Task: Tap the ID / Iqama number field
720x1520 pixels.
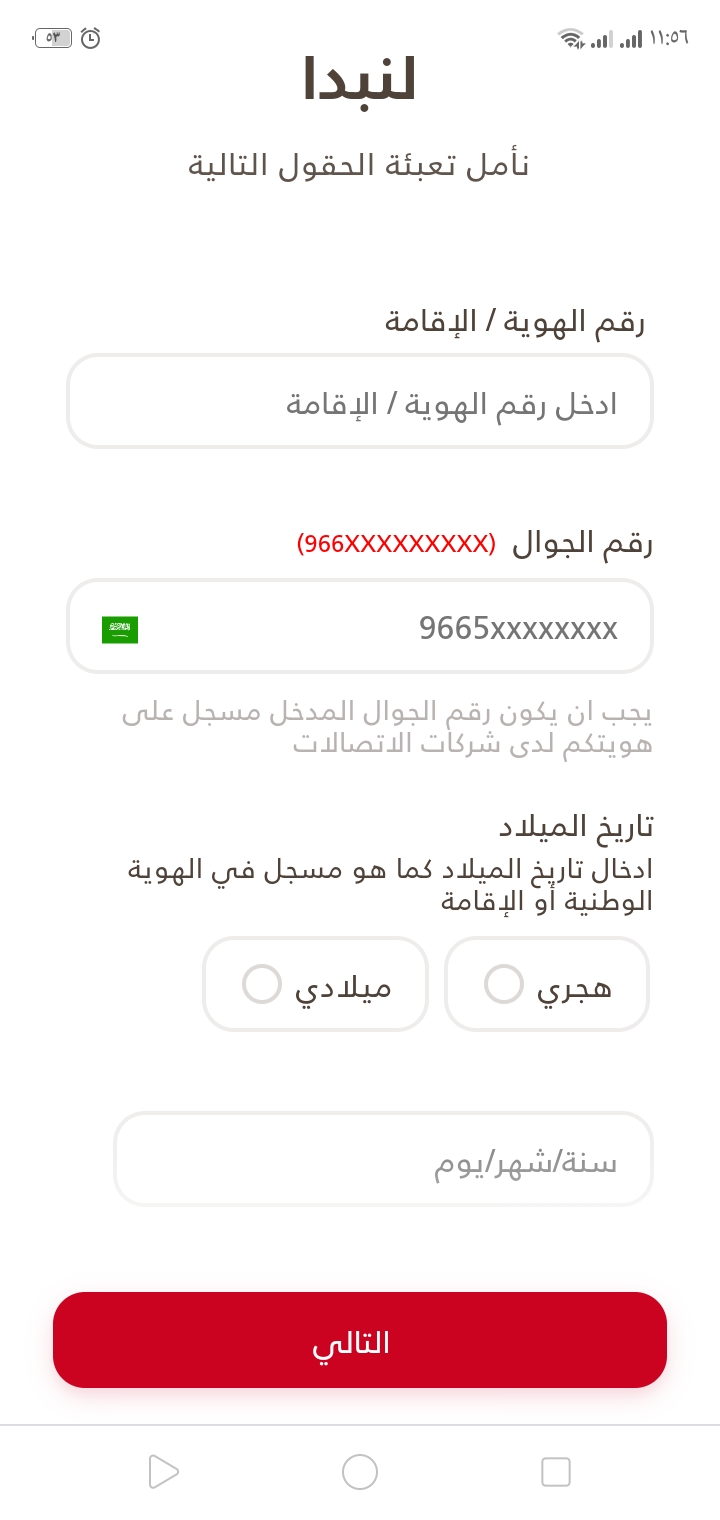Action: [360, 401]
